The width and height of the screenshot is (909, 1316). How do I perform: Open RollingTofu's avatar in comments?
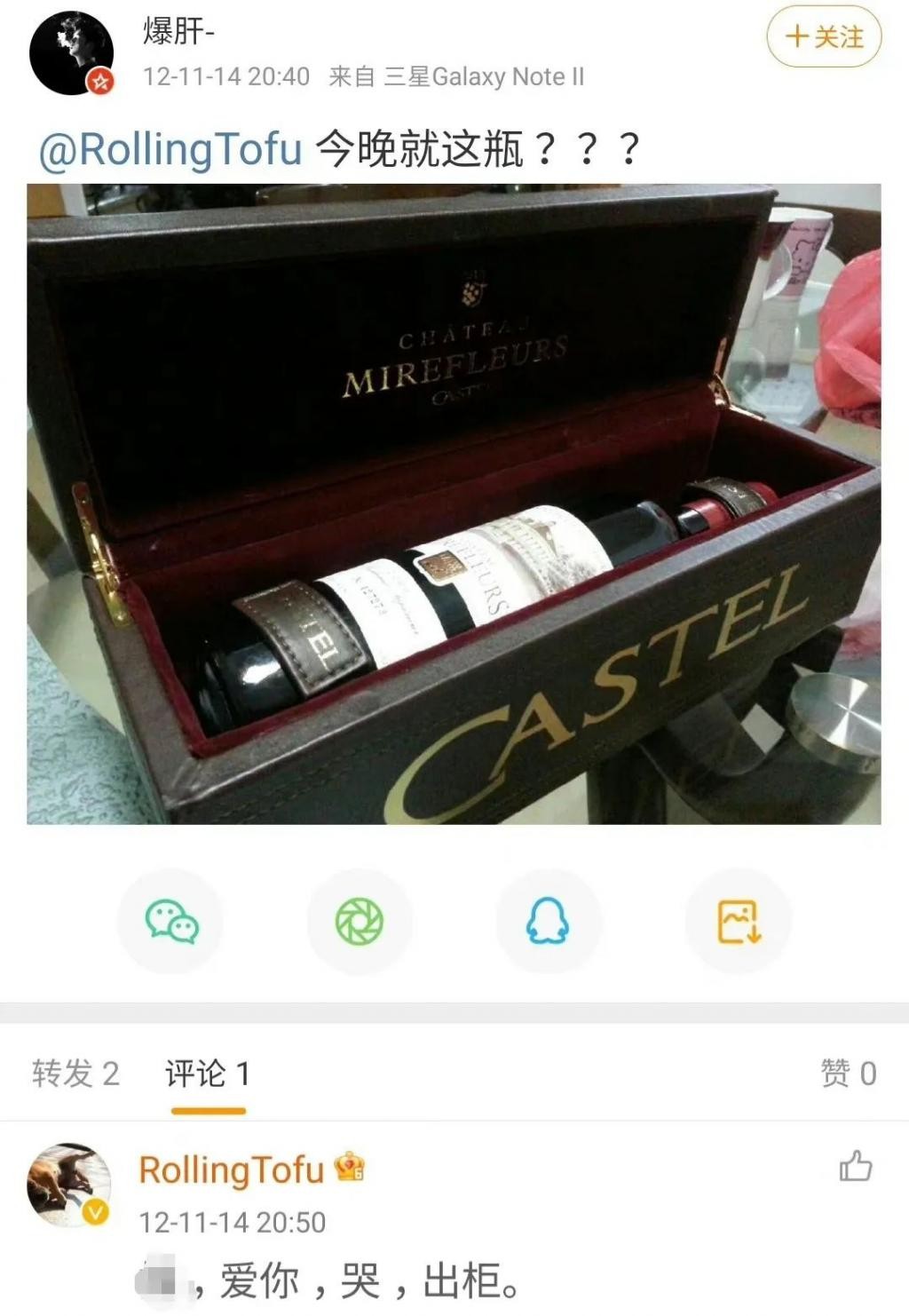pos(69,1185)
